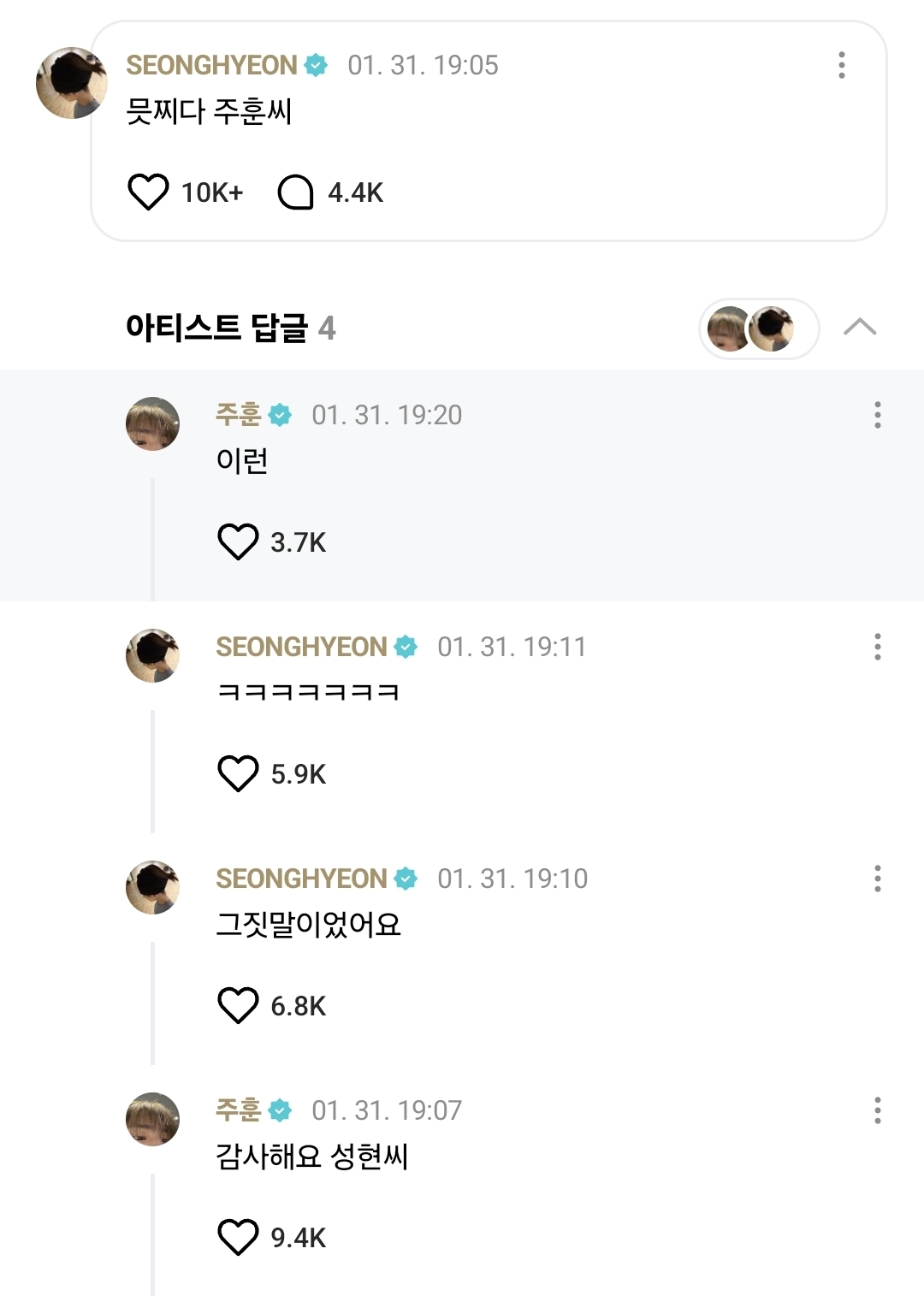Like SEONGHYEON's post from 19:05
924x1296 pixels.
click(148, 192)
